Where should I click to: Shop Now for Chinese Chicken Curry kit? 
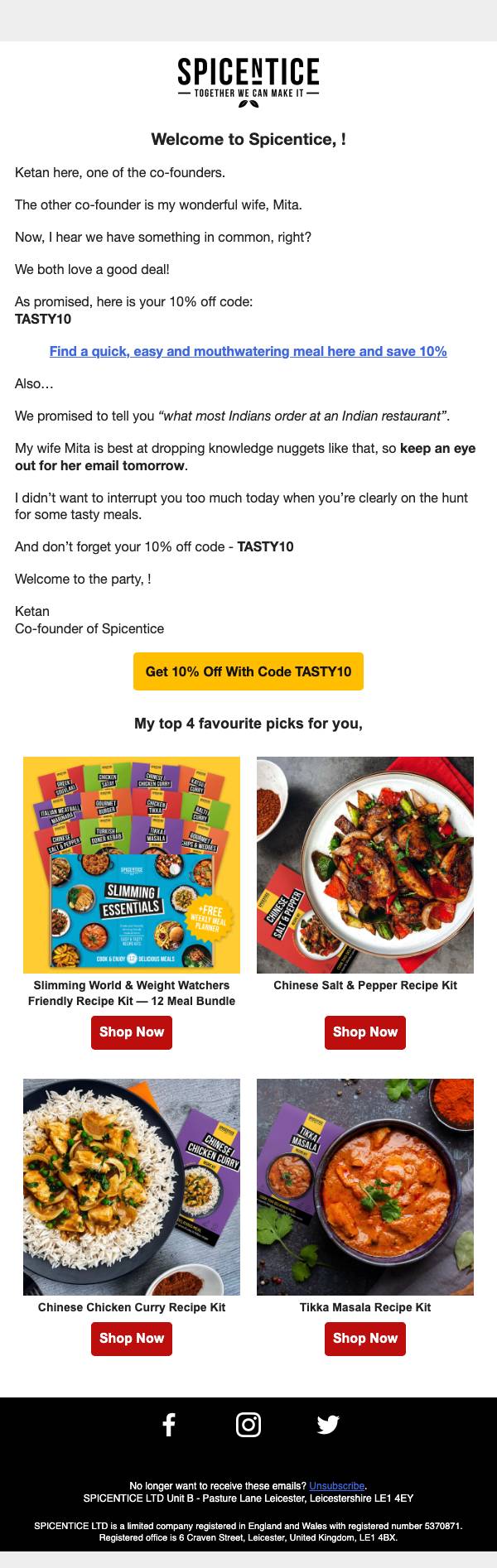[132, 1339]
